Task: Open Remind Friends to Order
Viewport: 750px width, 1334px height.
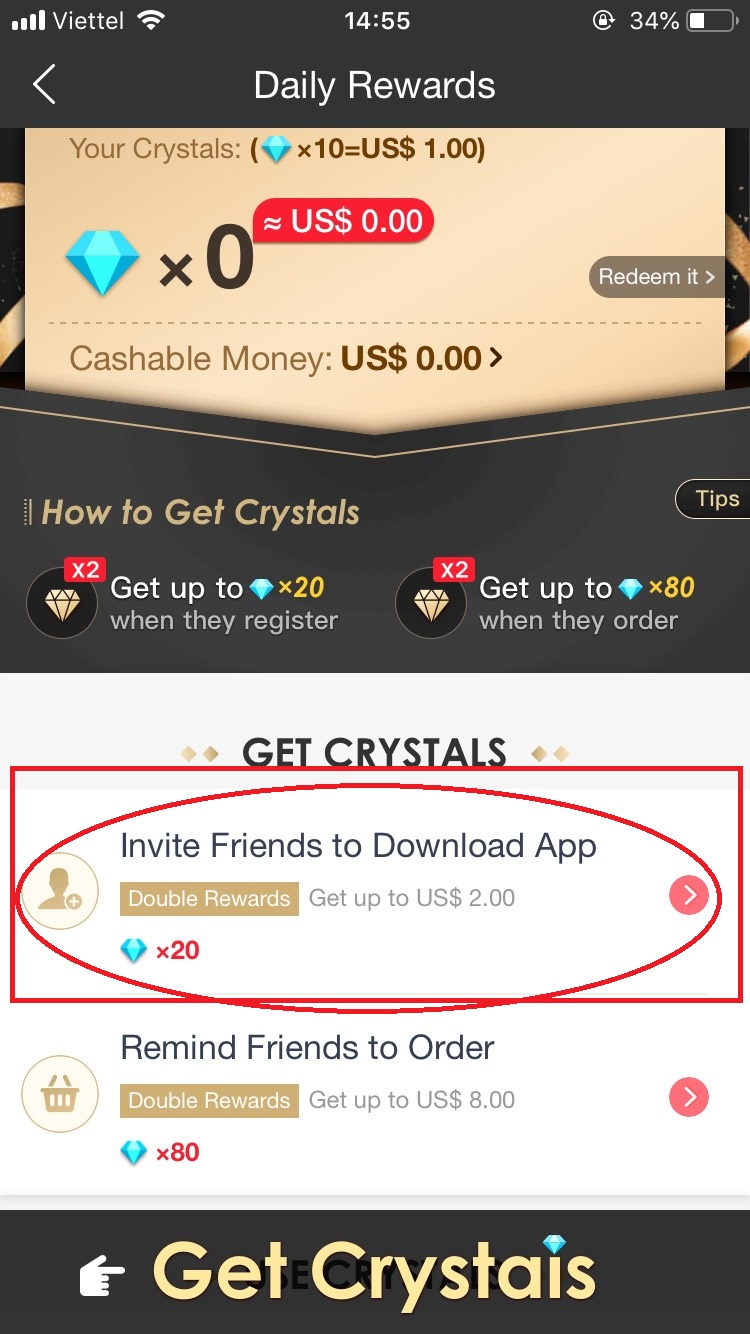Action: click(x=688, y=1098)
